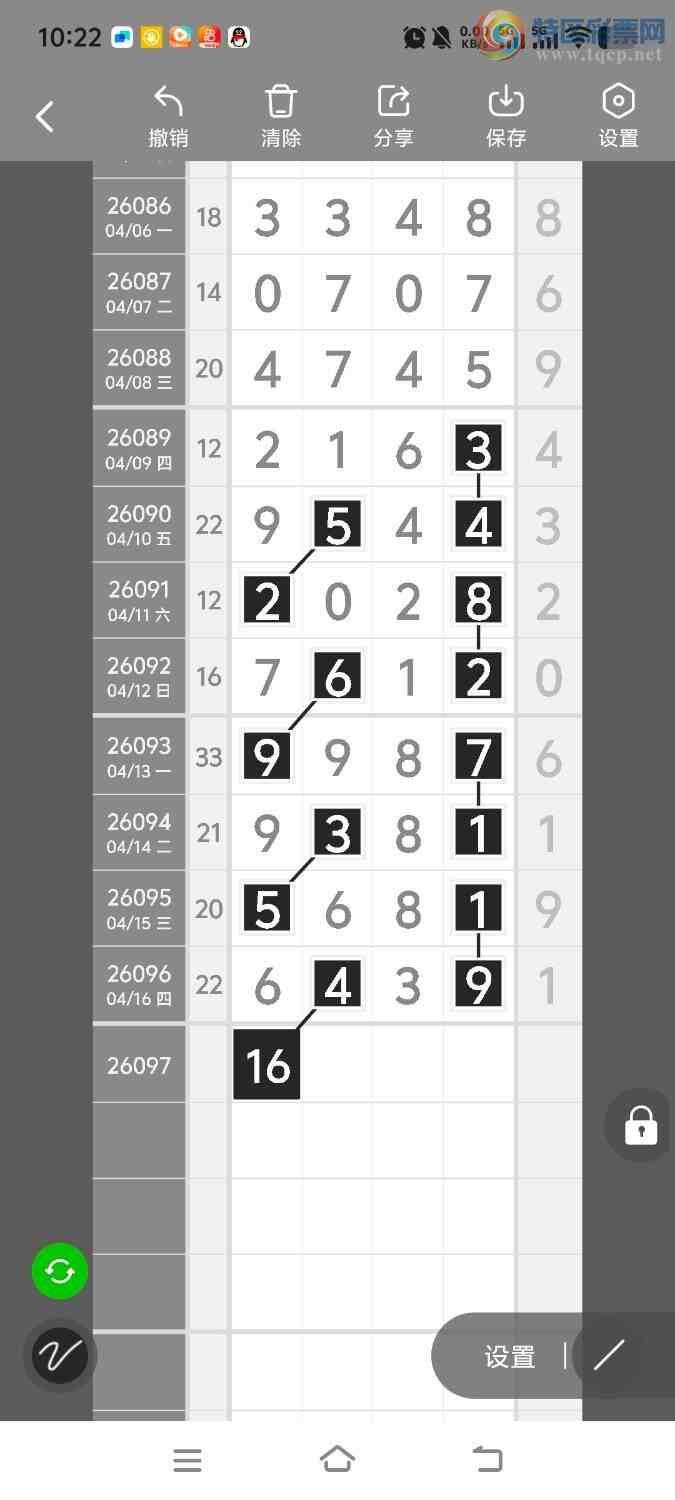The height and width of the screenshot is (1500, 675).
Task: Tap the green refresh button
Action: pyautogui.click(x=60, y=1272)
